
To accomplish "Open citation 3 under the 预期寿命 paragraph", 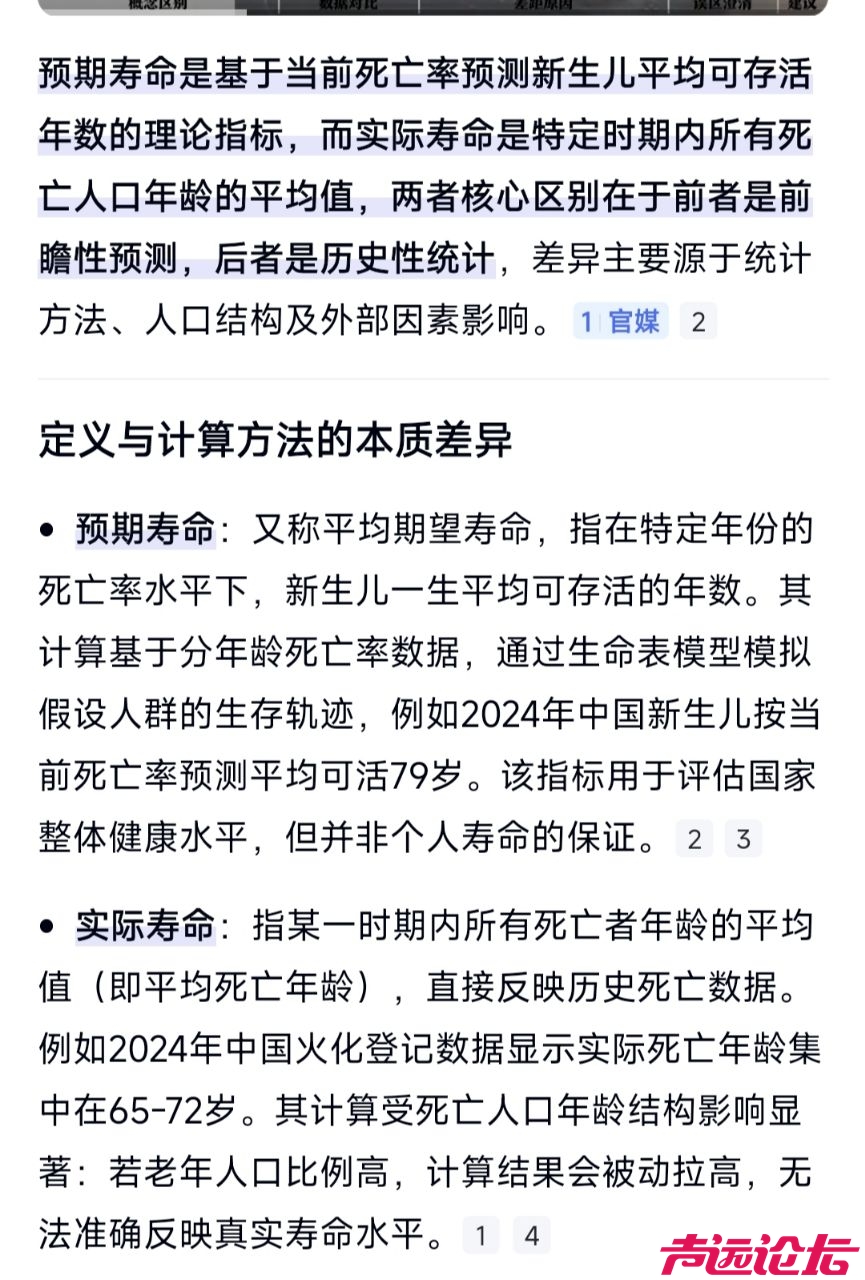I will pos(743,839).
